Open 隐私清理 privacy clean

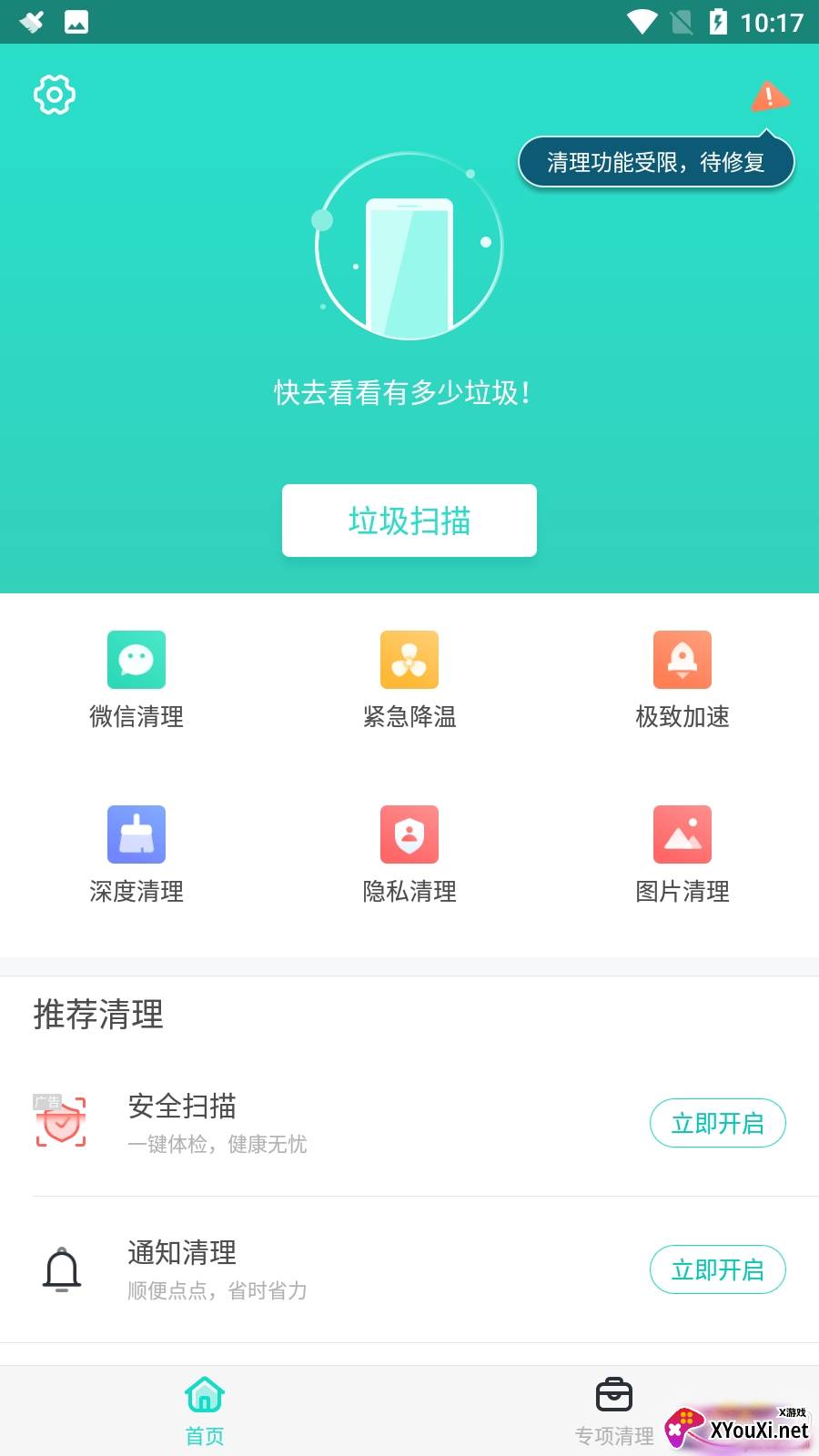[409, 853]
